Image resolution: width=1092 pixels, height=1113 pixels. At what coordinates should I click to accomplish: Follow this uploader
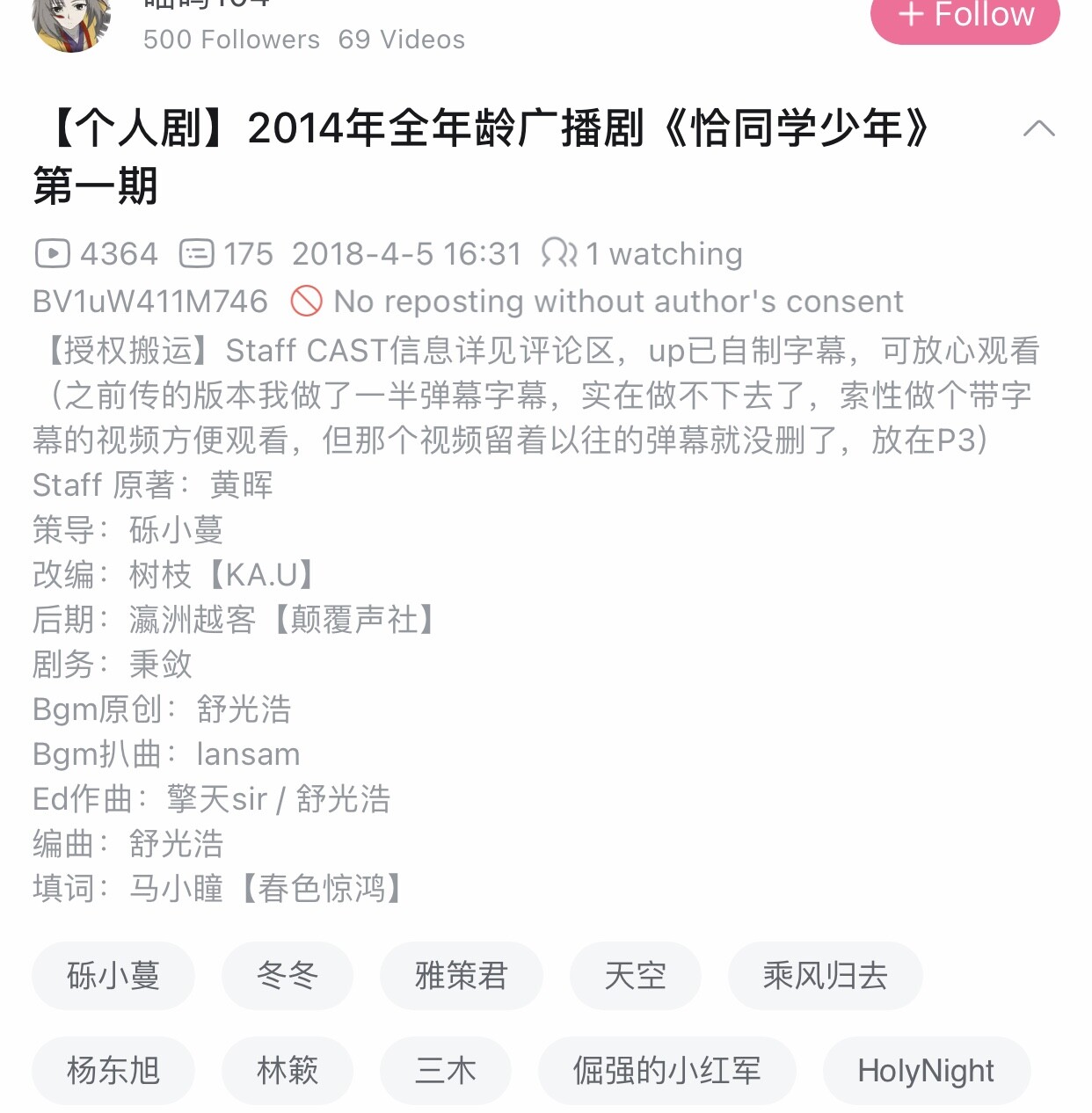(x=965, y=18)
